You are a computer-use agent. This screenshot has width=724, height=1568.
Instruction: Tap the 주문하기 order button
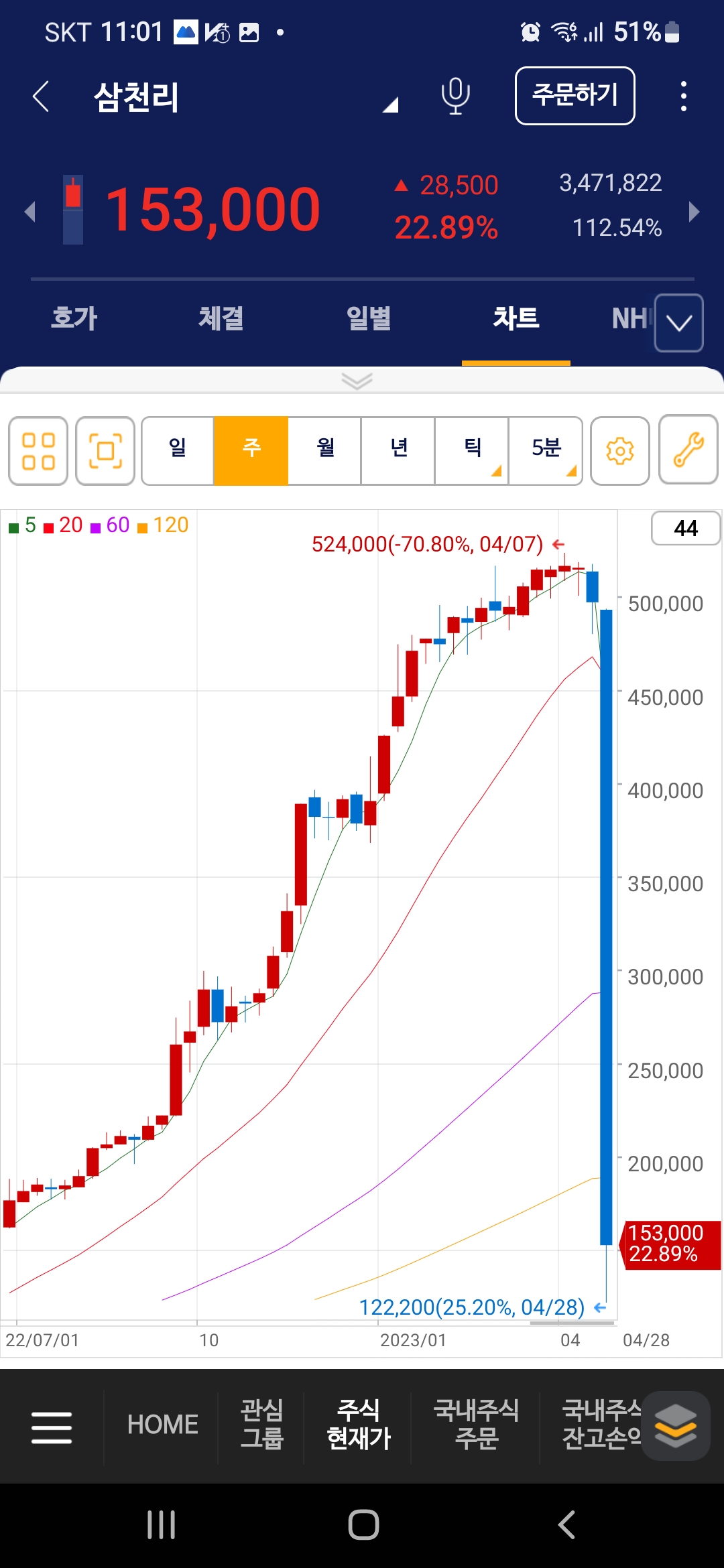point(575,95)
